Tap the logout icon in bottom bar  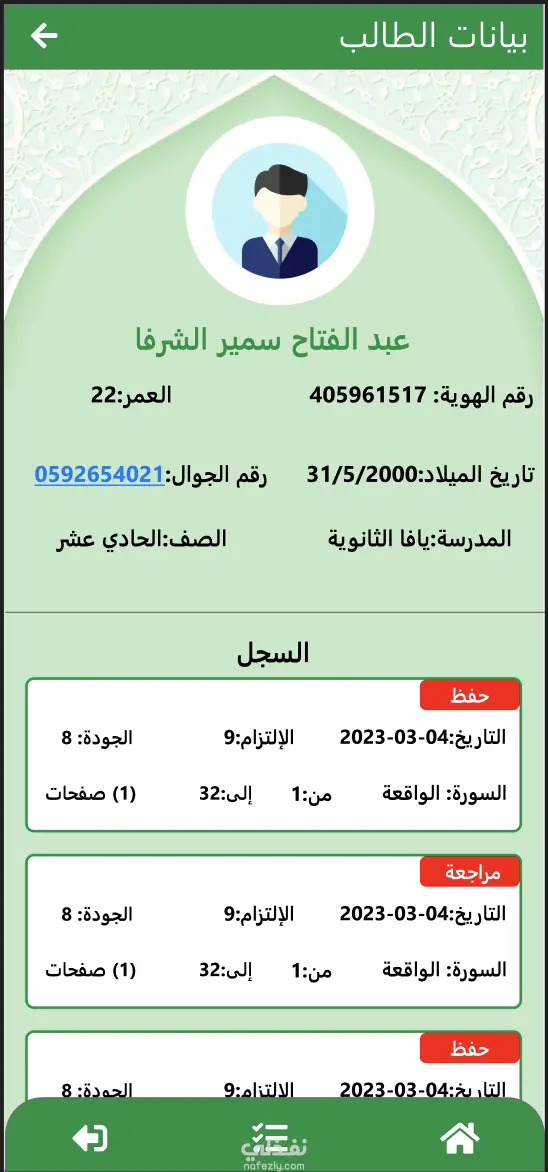(x=90, y=1138)
